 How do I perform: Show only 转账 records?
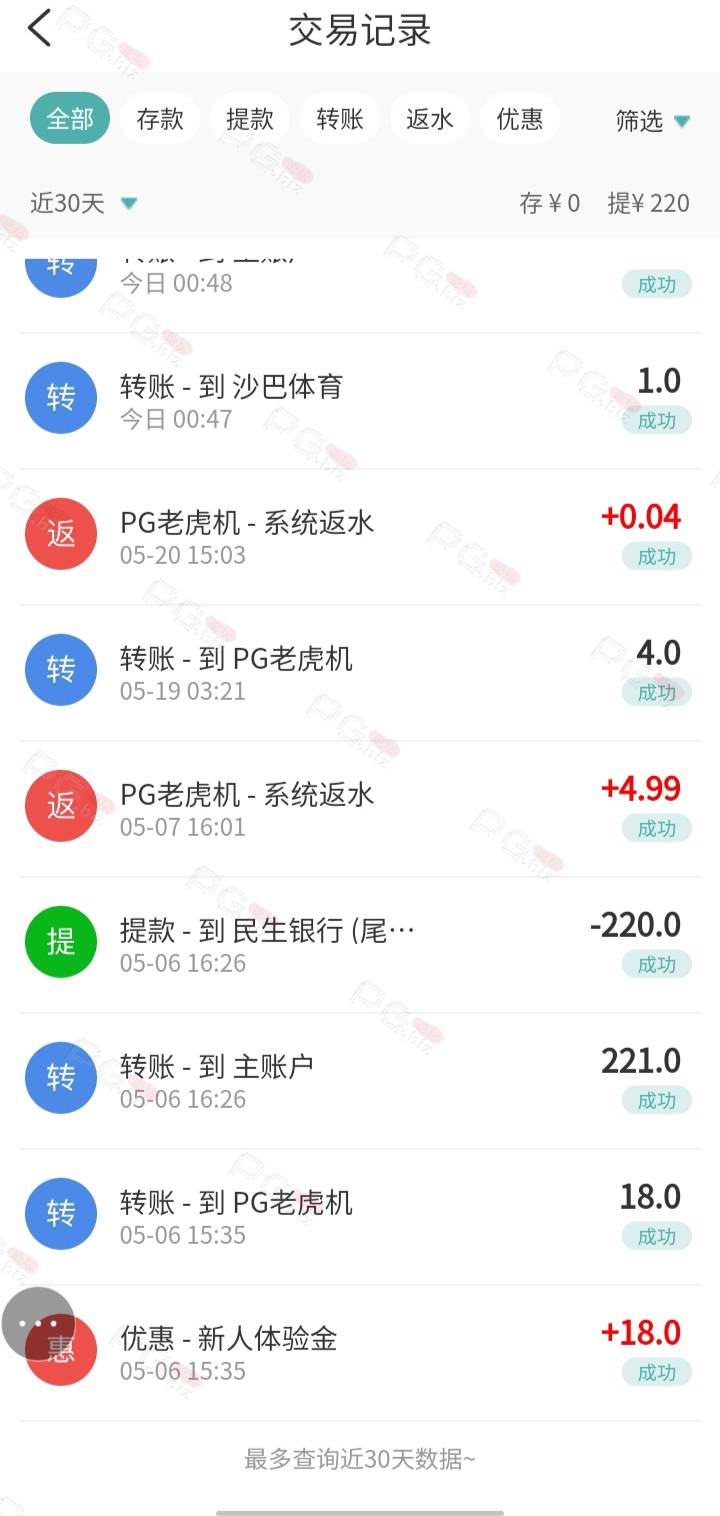340,119
